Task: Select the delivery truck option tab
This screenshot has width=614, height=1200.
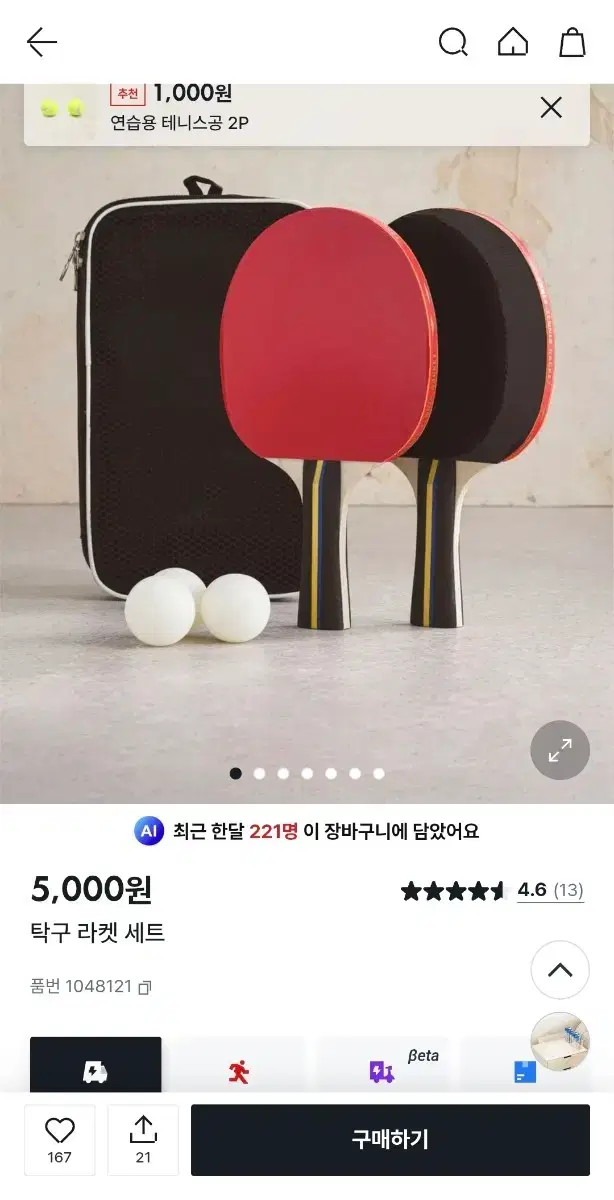Action: click(x=95, y=1066)
